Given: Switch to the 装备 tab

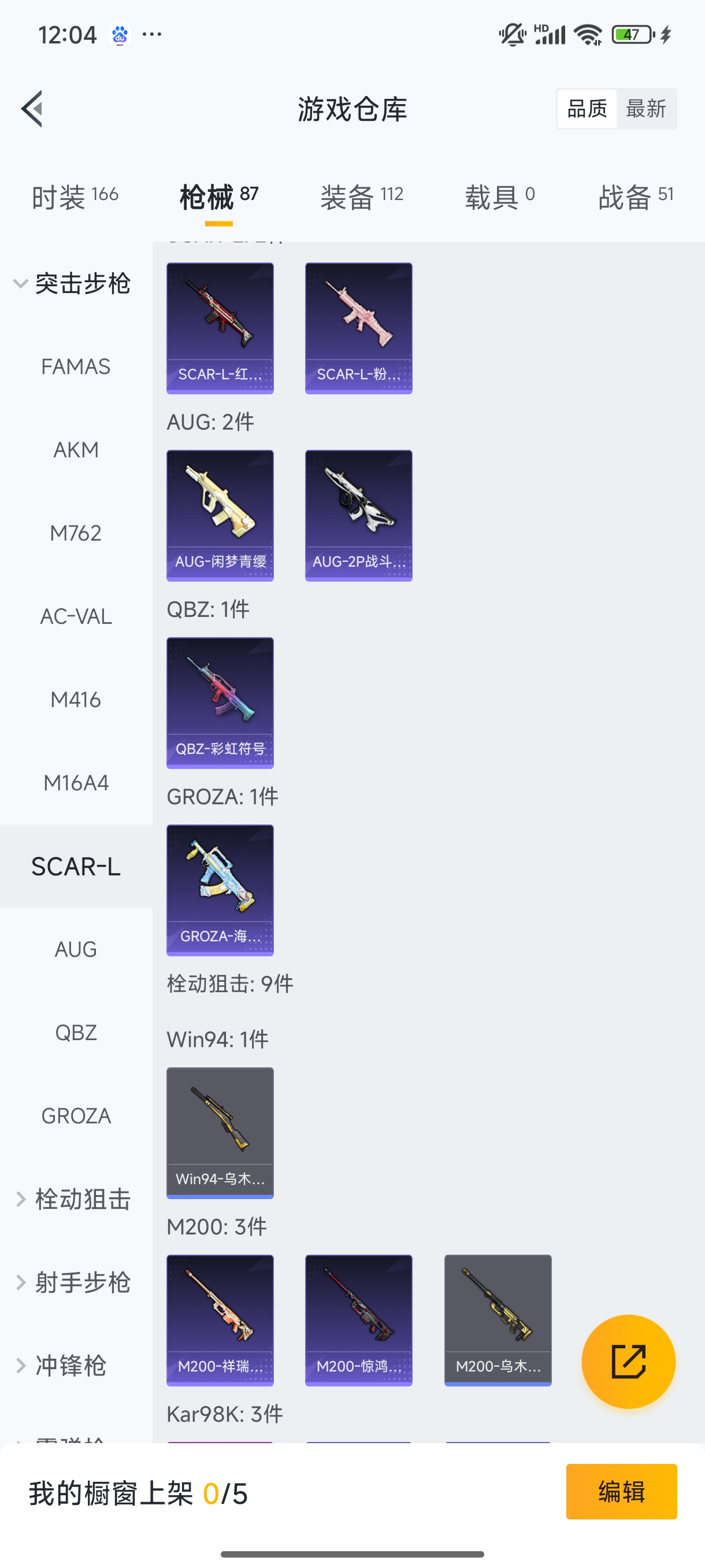Looking at the screenshot, I should pyautogui.click(x=361, y=197).
